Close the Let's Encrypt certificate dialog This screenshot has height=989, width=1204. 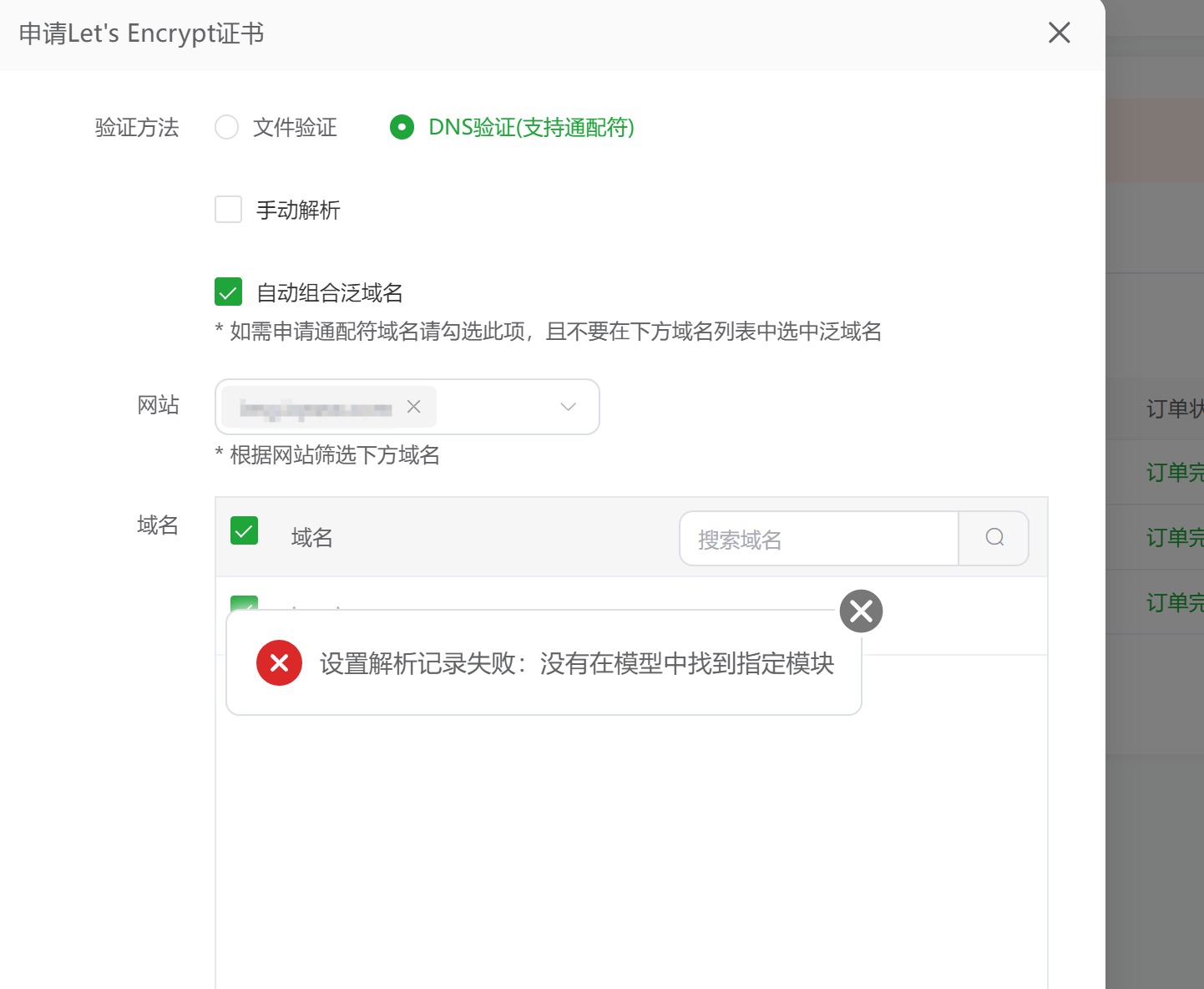click(x=1059, y=33)
